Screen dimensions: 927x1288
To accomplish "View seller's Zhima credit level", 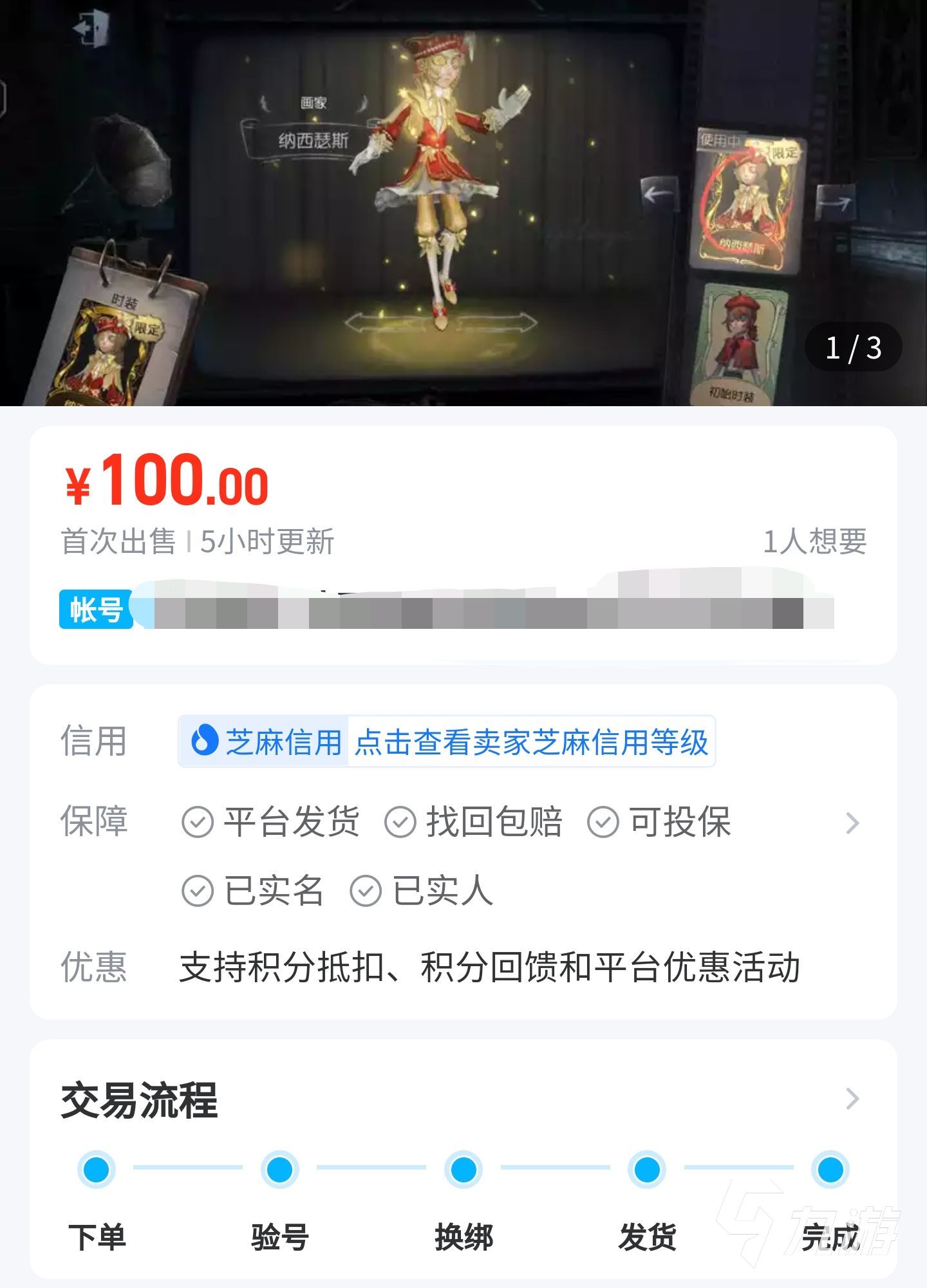I will (531, 742).
